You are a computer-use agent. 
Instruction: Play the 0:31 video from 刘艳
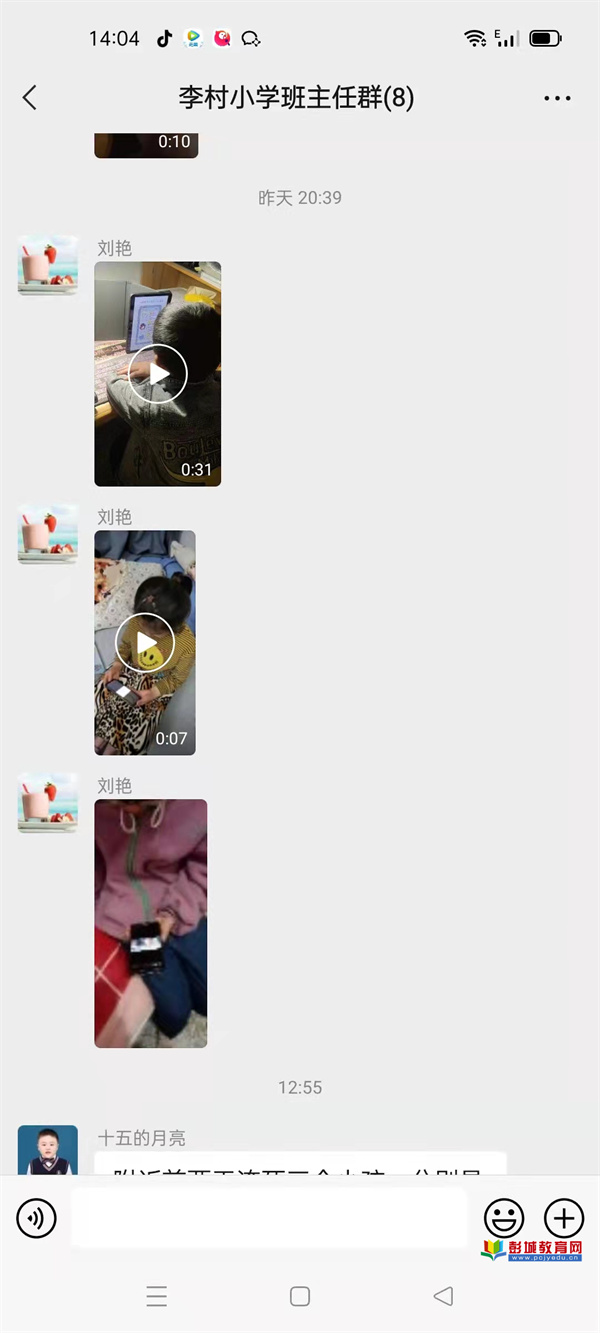click(157, 374)
